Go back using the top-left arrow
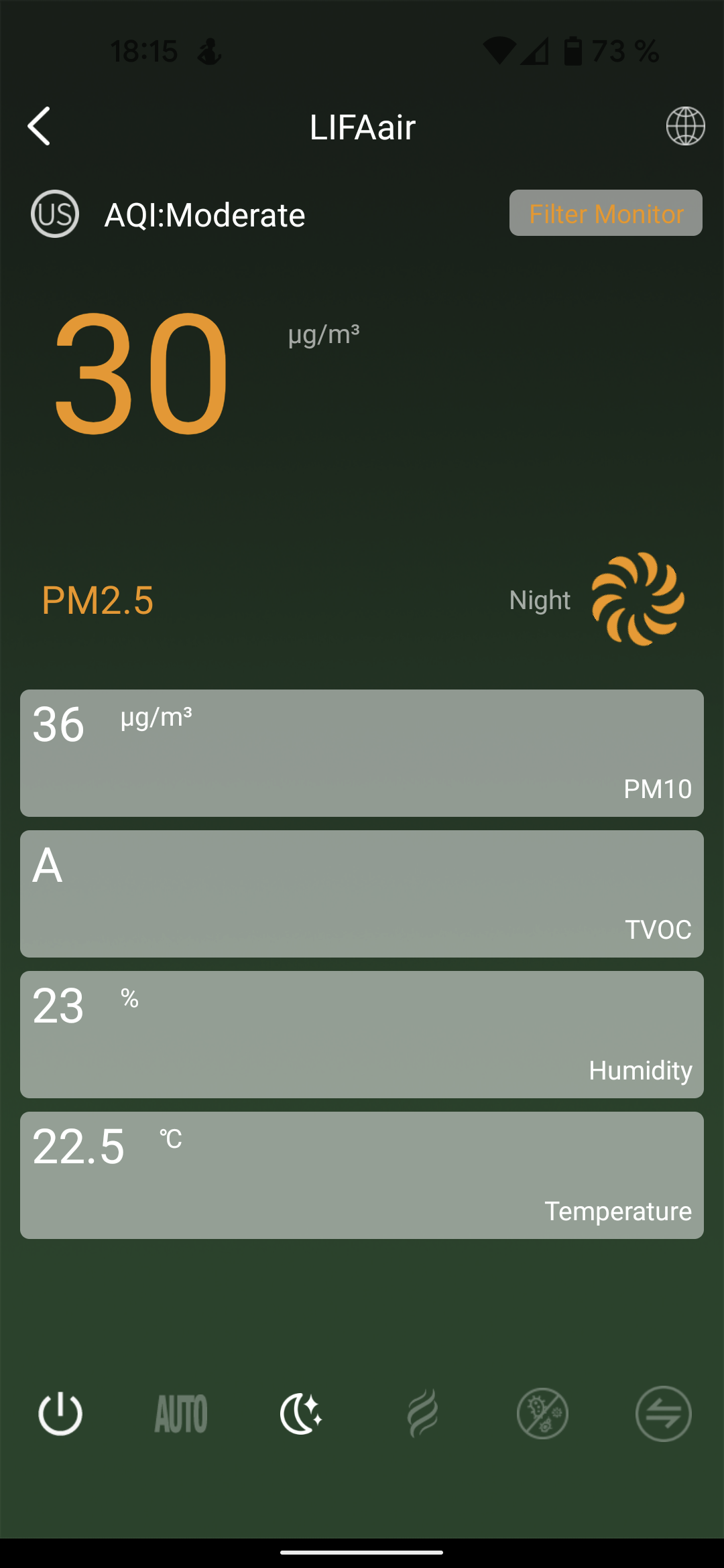 [40, 126]
